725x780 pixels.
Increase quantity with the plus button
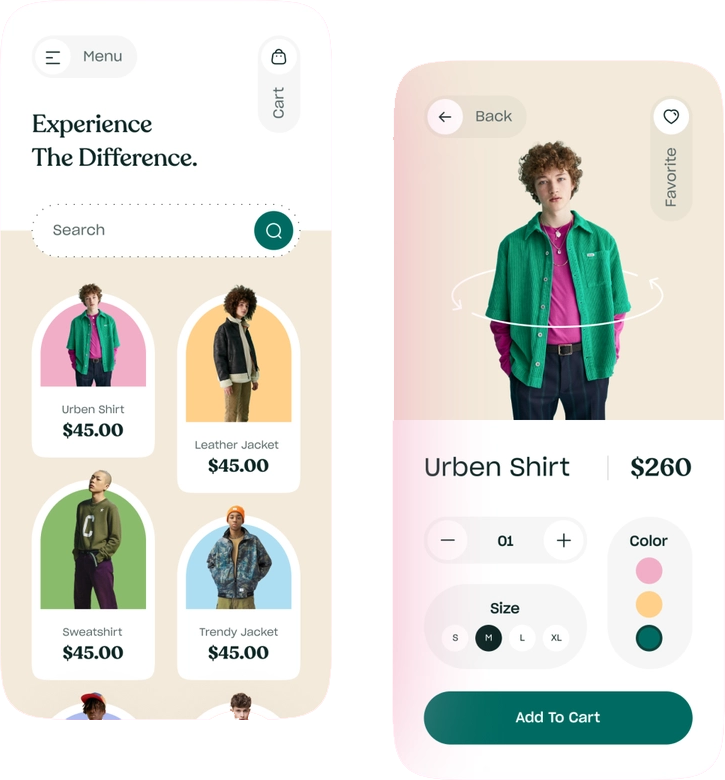[x=564, y=541]
